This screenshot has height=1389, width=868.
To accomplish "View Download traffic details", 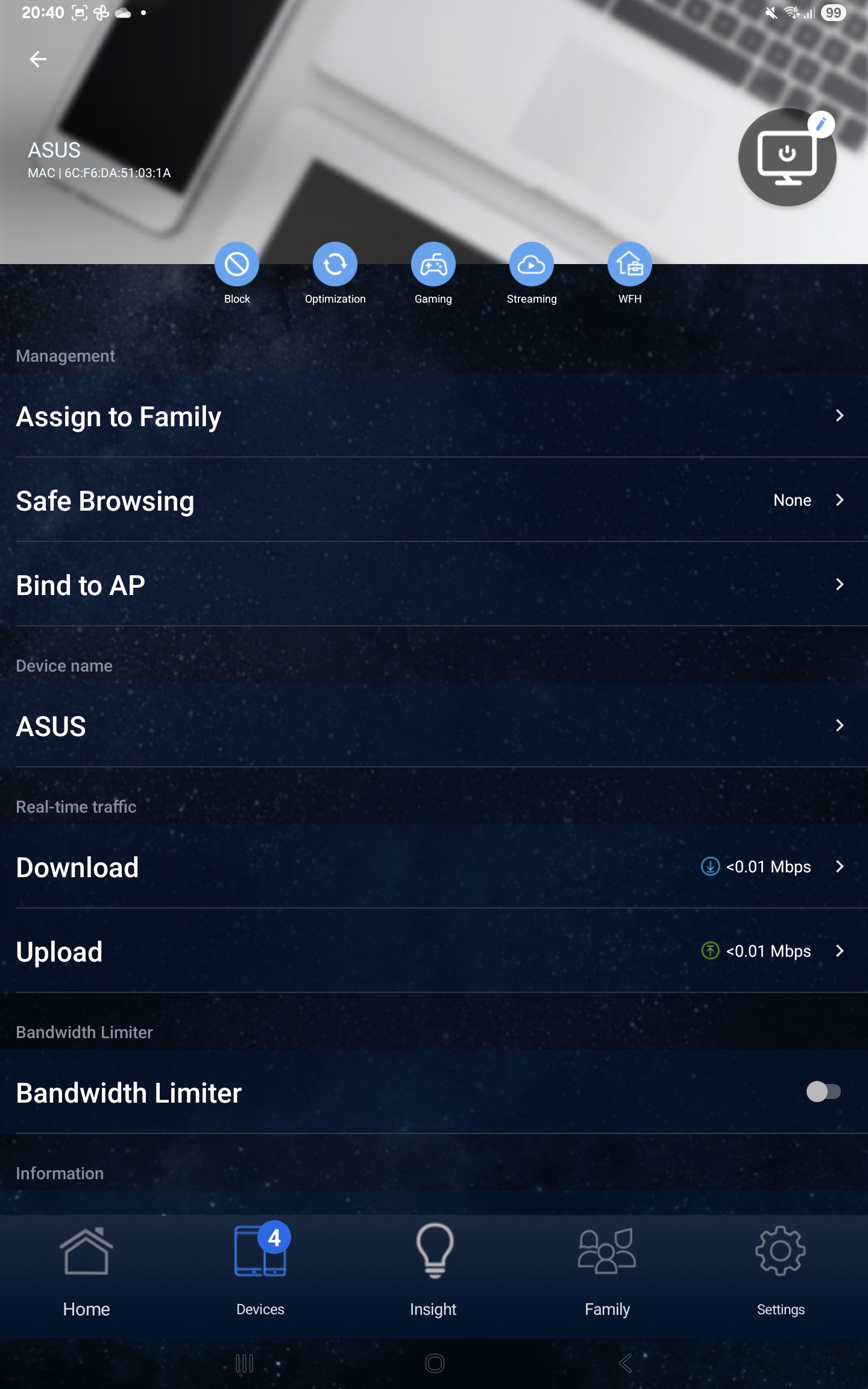I will click(434, 867).
